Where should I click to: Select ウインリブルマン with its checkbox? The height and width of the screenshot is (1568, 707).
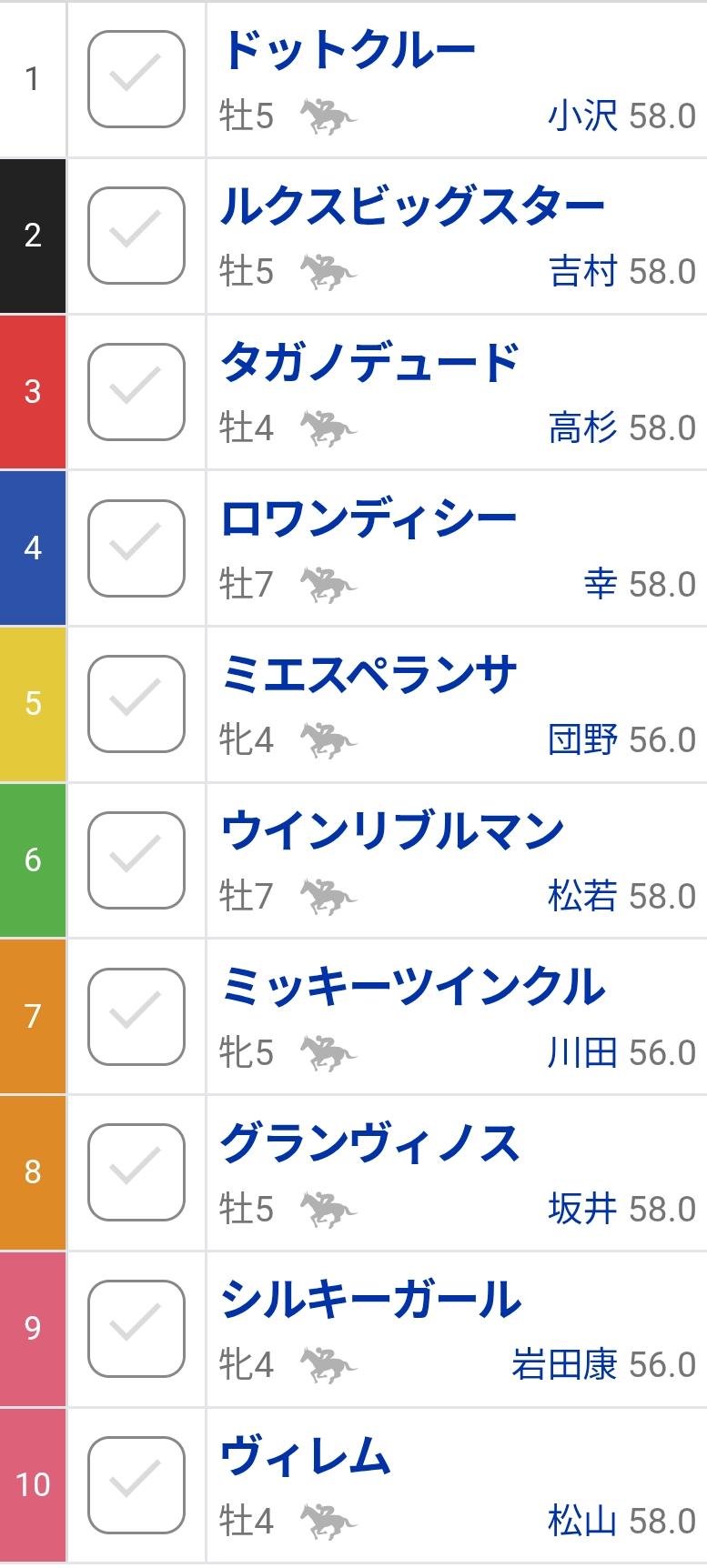tap(136, 860)
